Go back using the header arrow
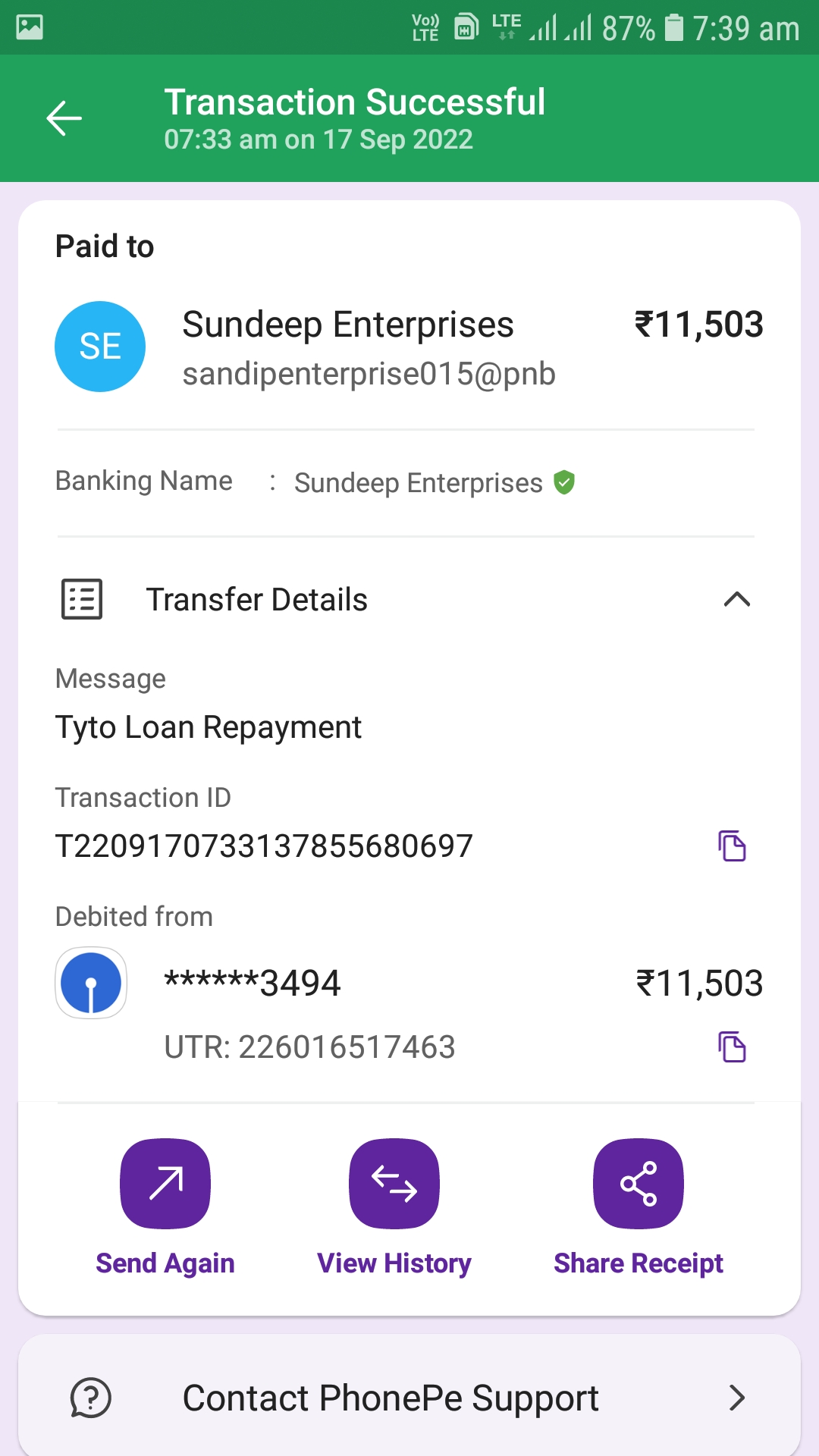819x1456 pixels. (64, 118)
